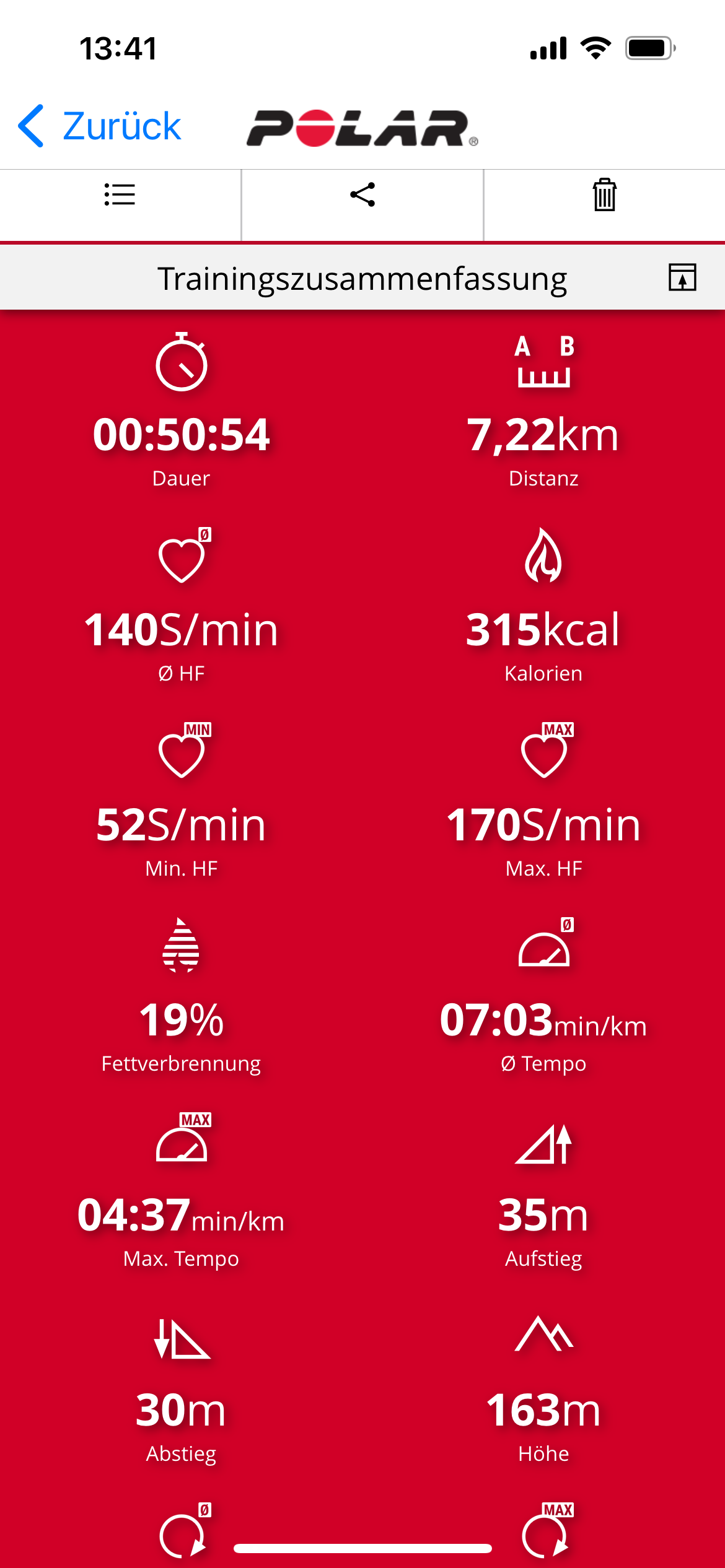Go back with the Zurück button

point(99,126)
